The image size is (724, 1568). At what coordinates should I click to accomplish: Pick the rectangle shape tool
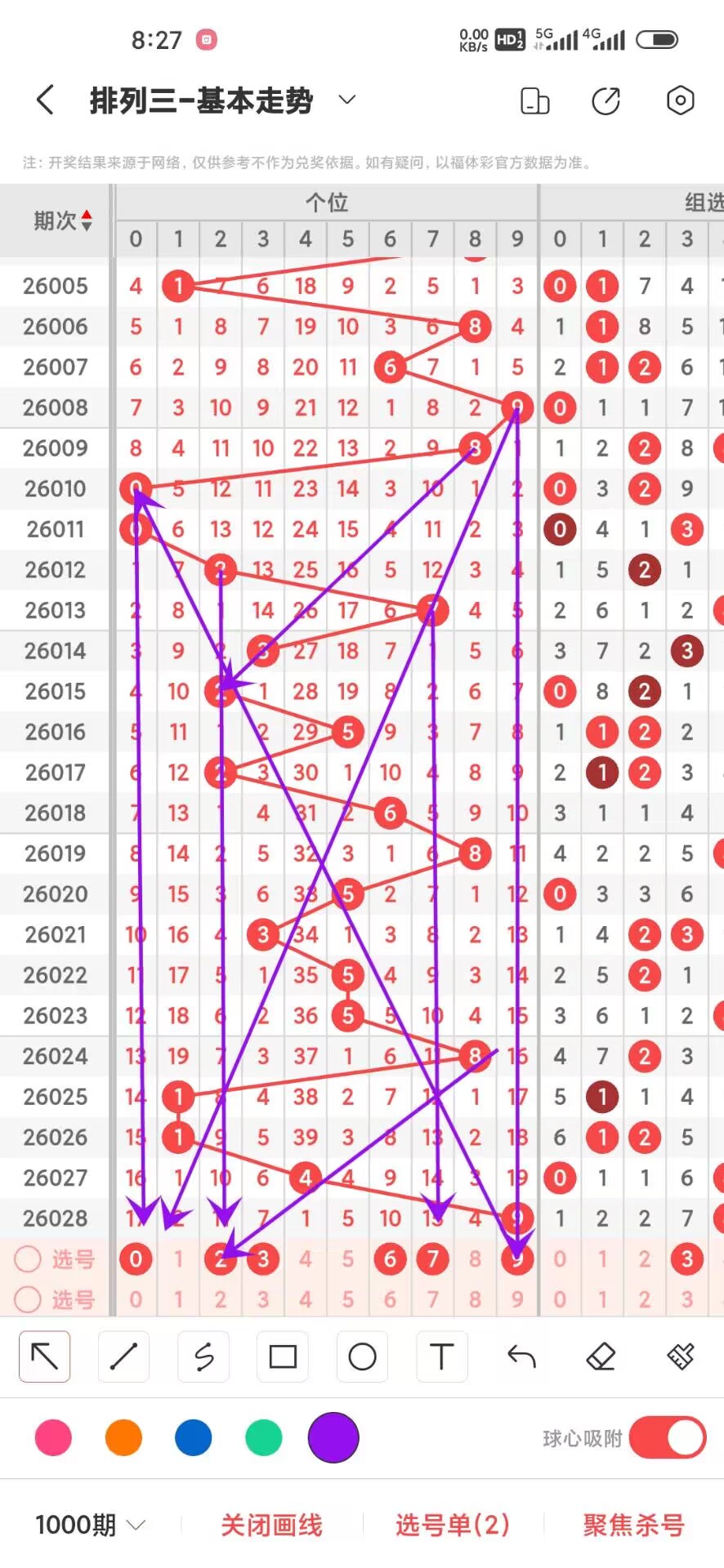point(283,1356)
